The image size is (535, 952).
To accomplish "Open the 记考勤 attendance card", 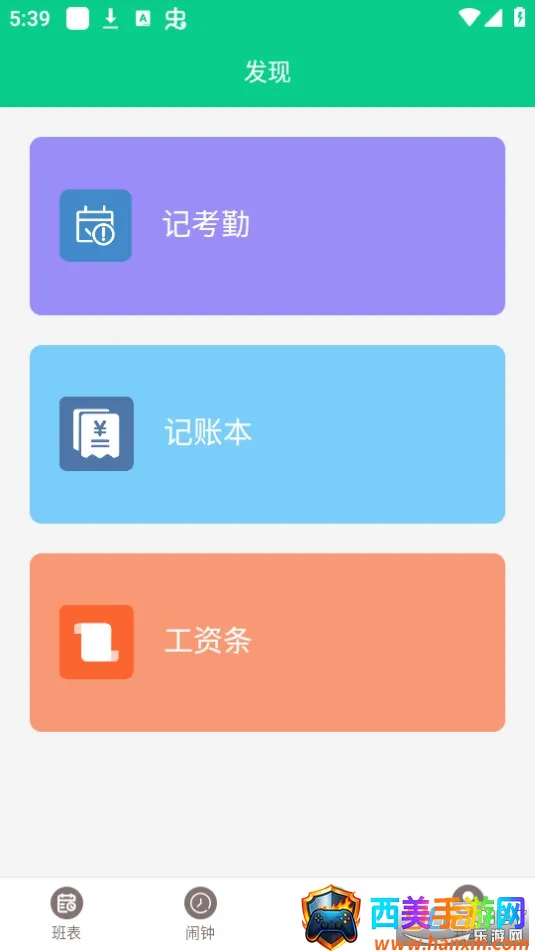I will (267, 226).
